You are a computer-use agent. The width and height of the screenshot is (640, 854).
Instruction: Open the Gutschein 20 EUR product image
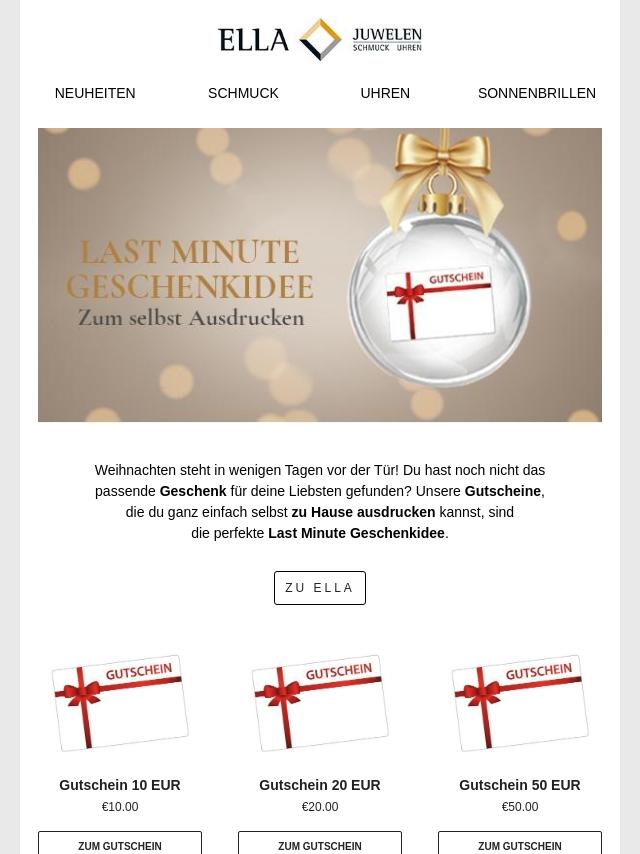tap(320, 703)
